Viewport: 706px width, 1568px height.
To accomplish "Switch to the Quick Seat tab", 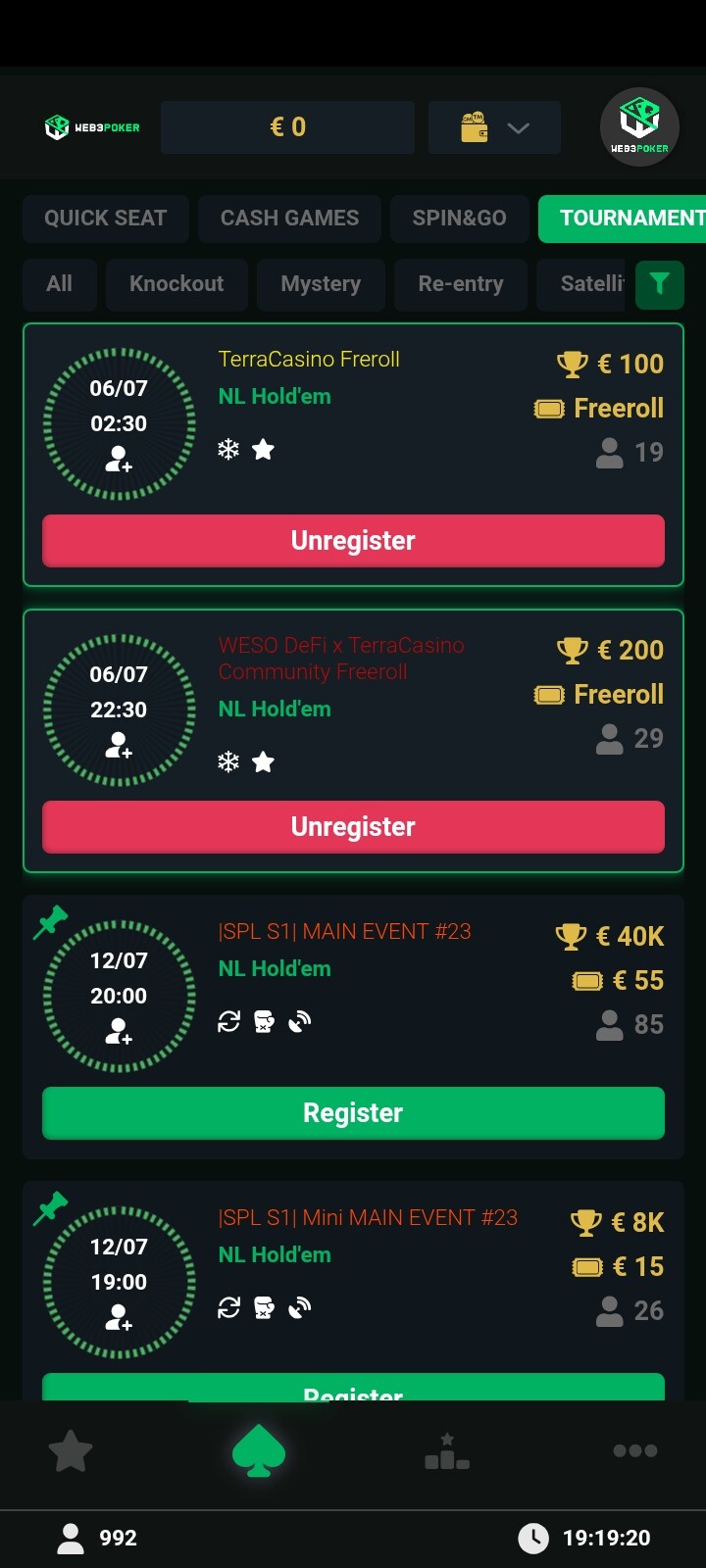I will (x=106, y=218).
